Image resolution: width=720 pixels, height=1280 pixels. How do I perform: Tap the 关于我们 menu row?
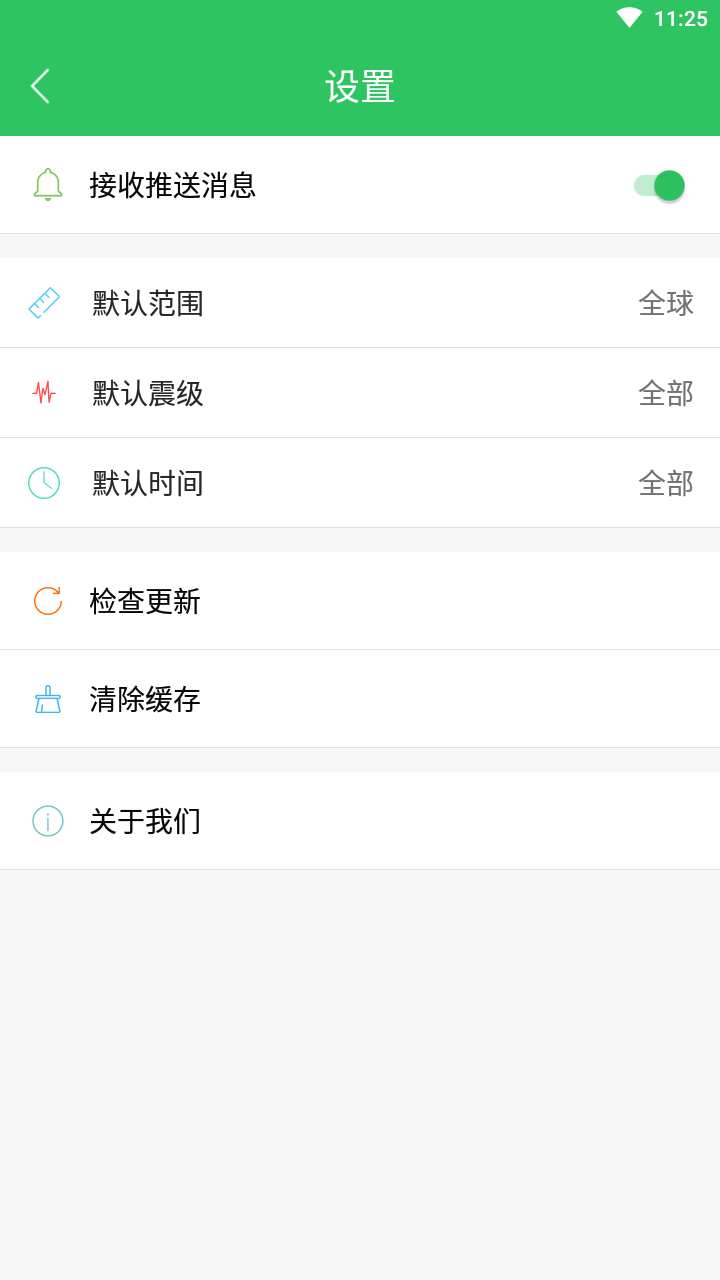[x=360, y=820]
